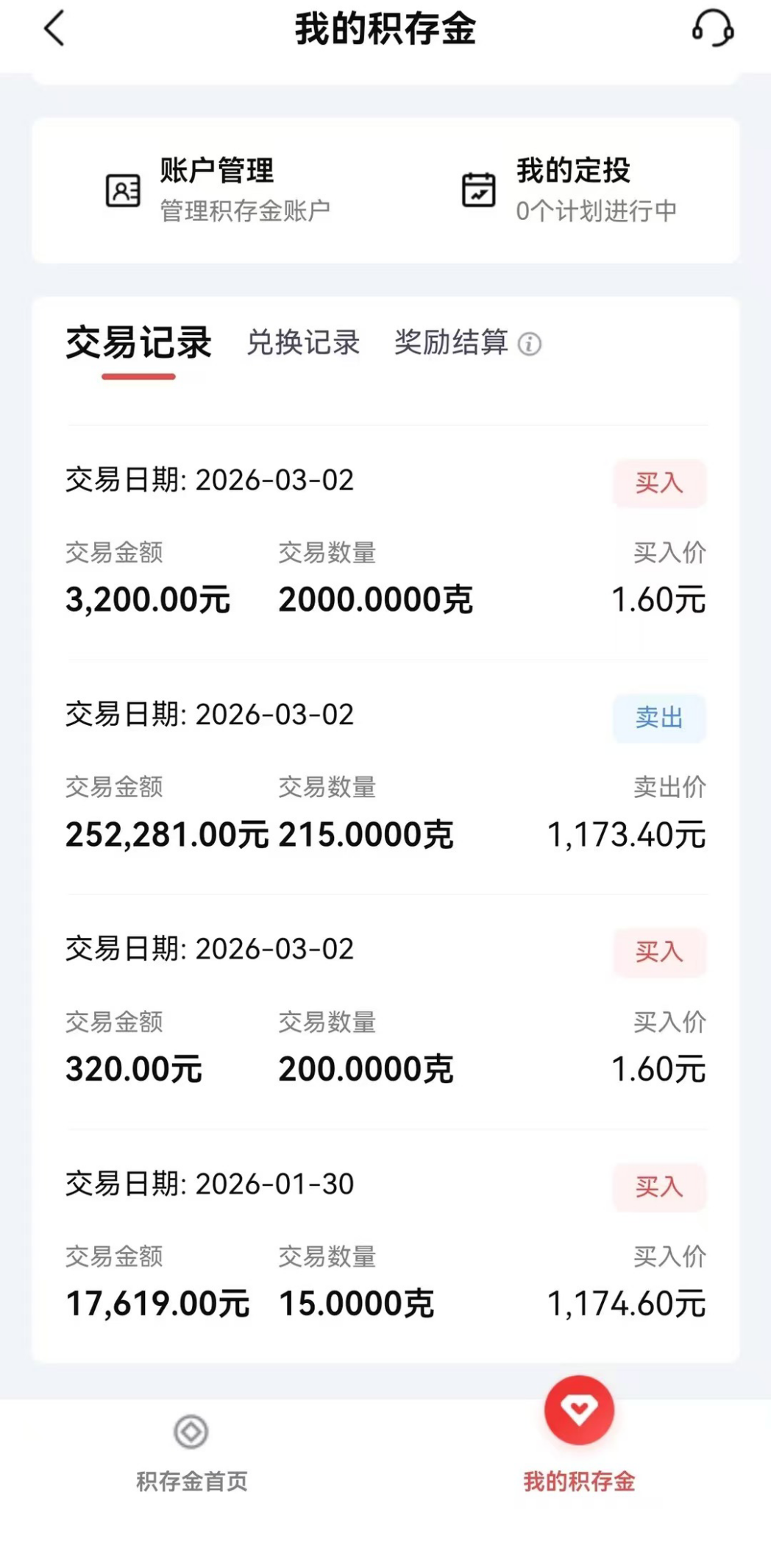Image resolution: width=771 pixels, height=1568 pixels.
Task: Go to the 积存金首页 tab
Action: tap(191, 1452)
